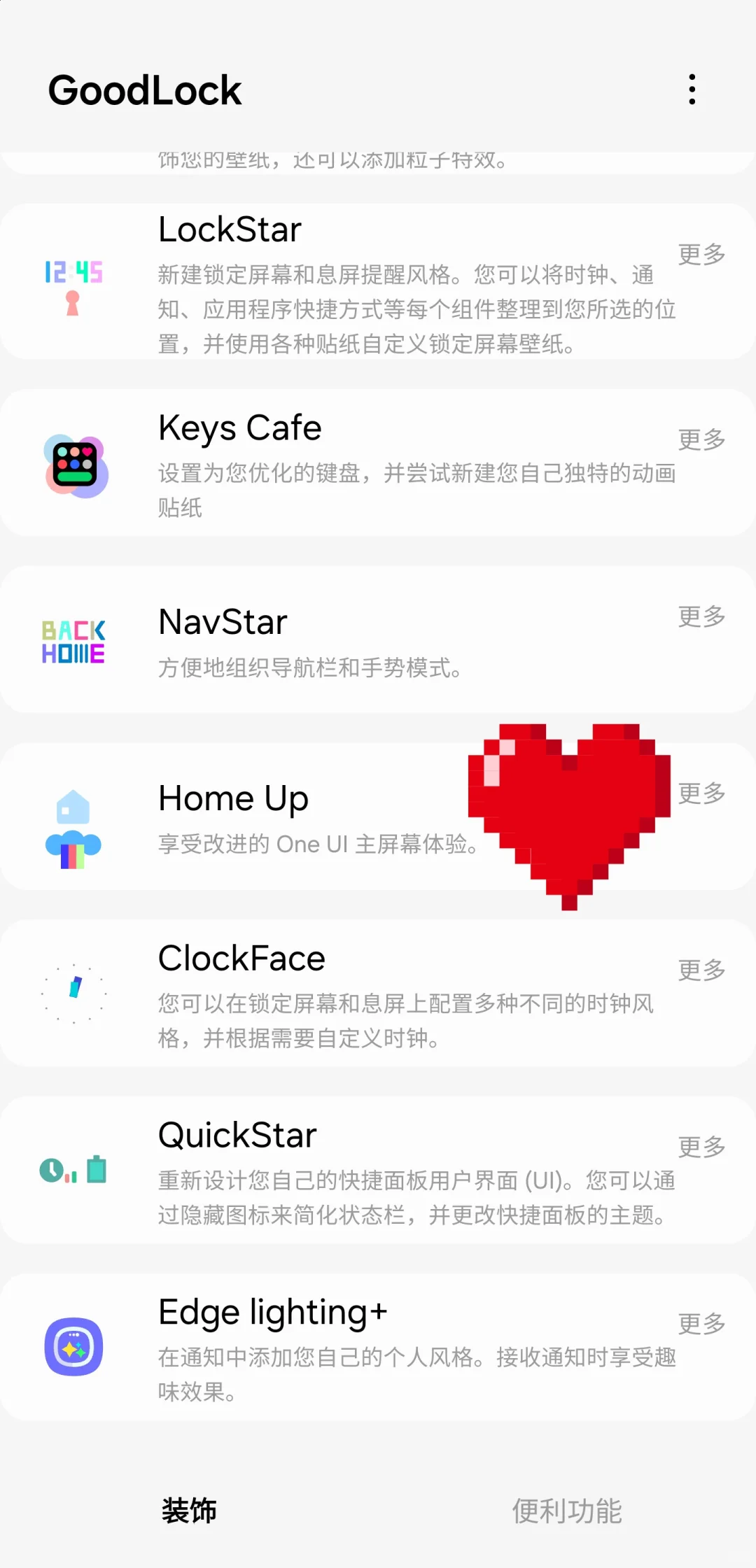
Task: Switch to the 装饰 tab
Action: [x=189, y=1510]
